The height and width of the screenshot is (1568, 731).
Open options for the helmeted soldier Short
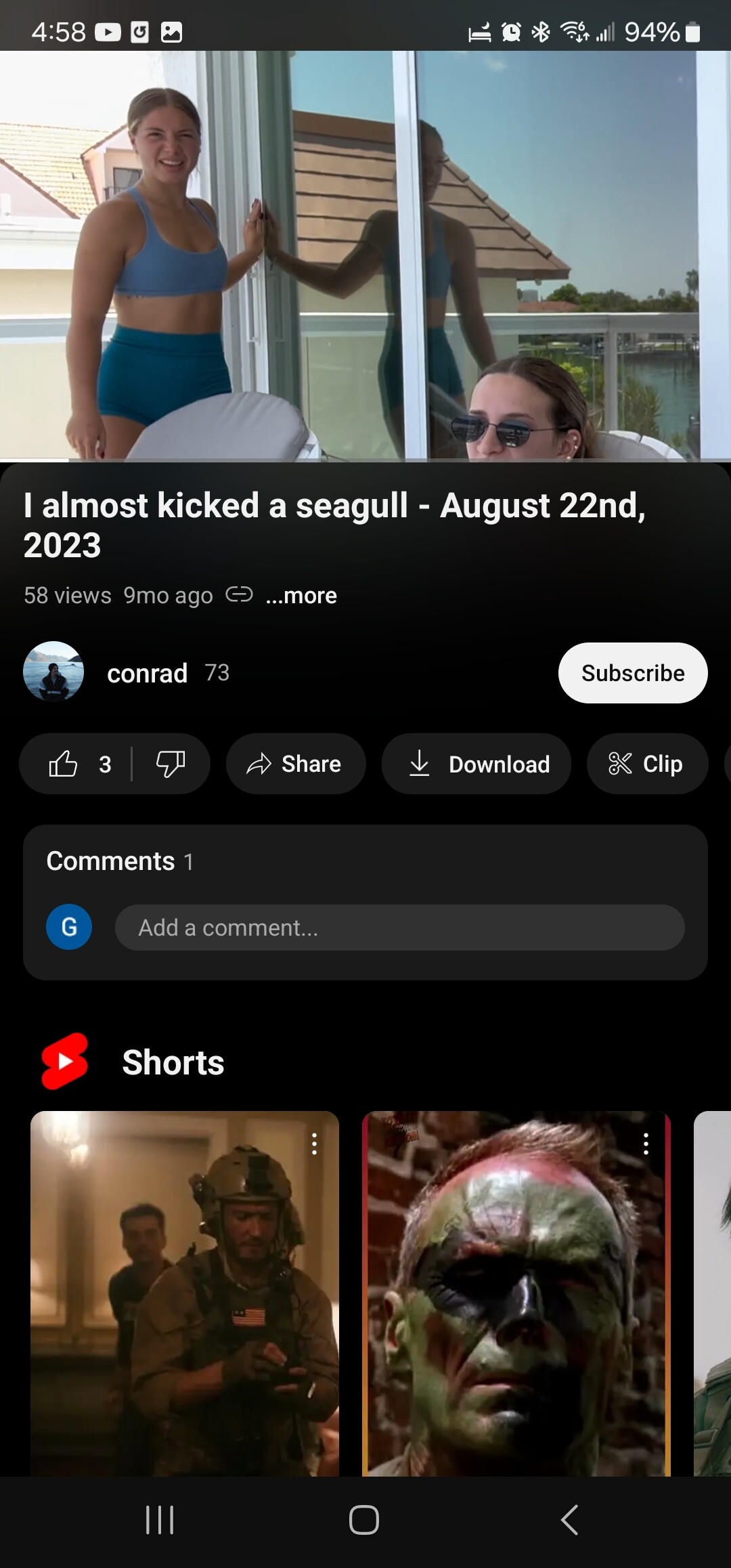pyautogui.click(x=314, y=1144)
